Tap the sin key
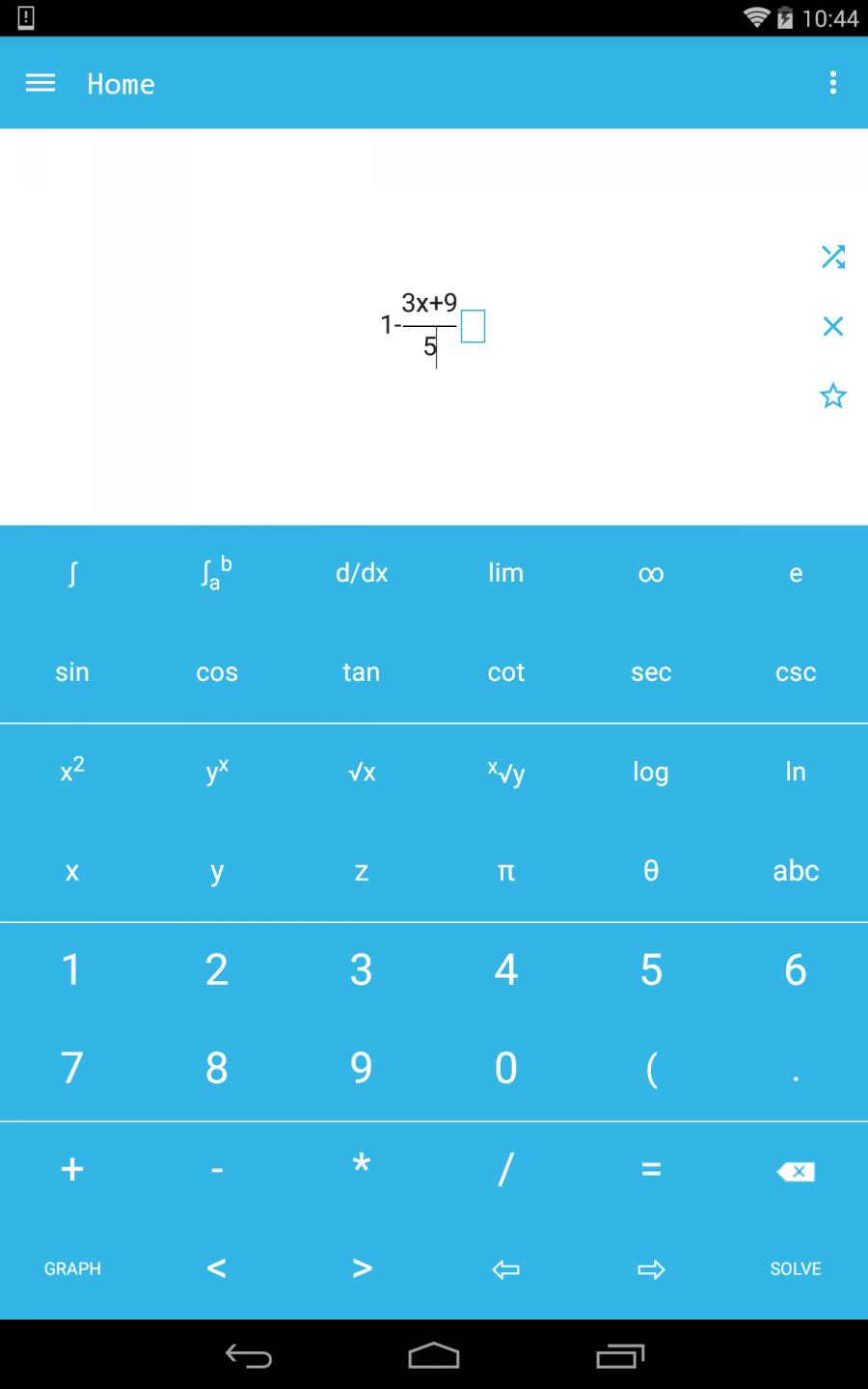 [x=72, y=672]
